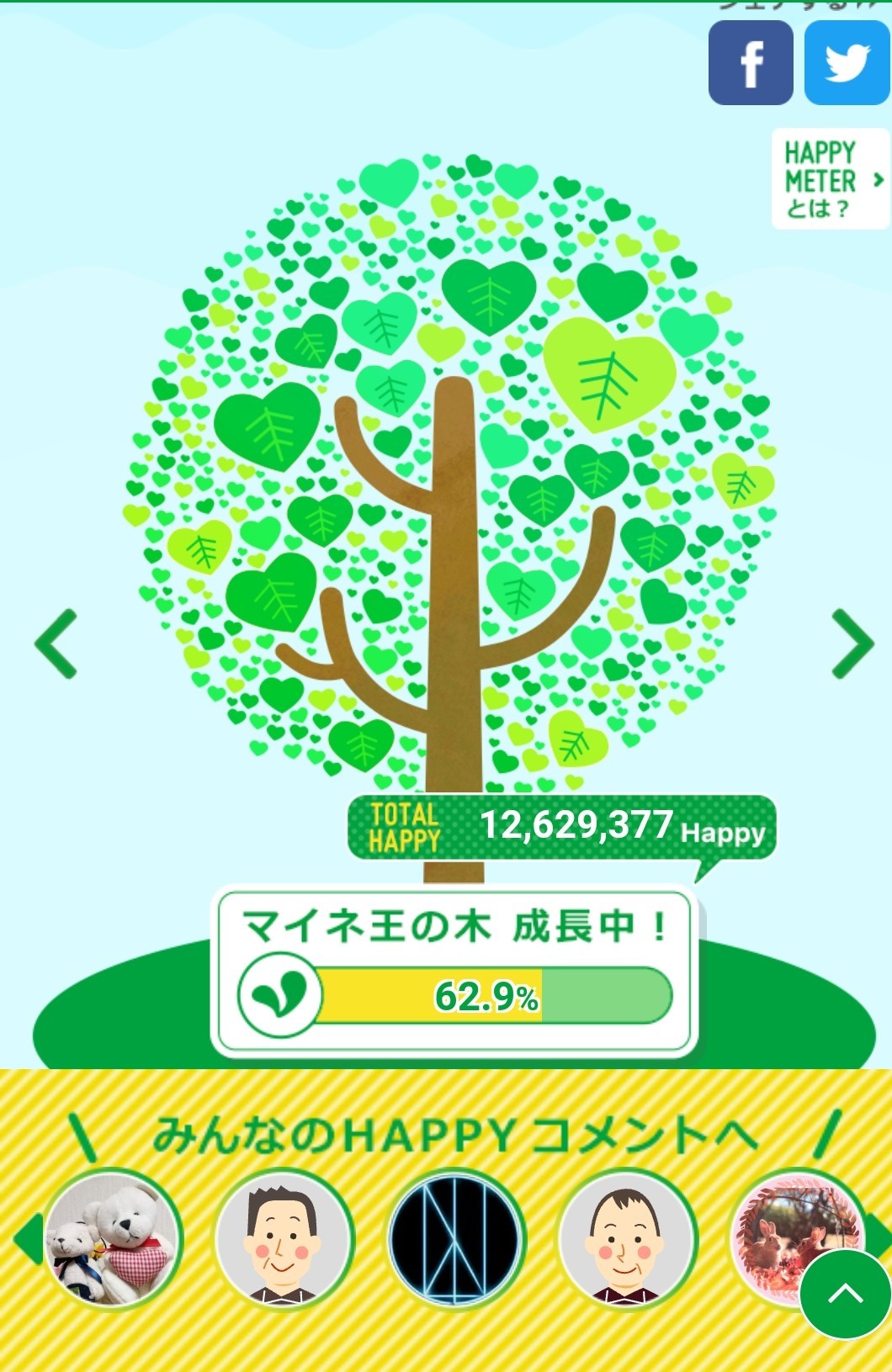
Task: Open the teddy bears avatar comment
Action: (113, 1239)
